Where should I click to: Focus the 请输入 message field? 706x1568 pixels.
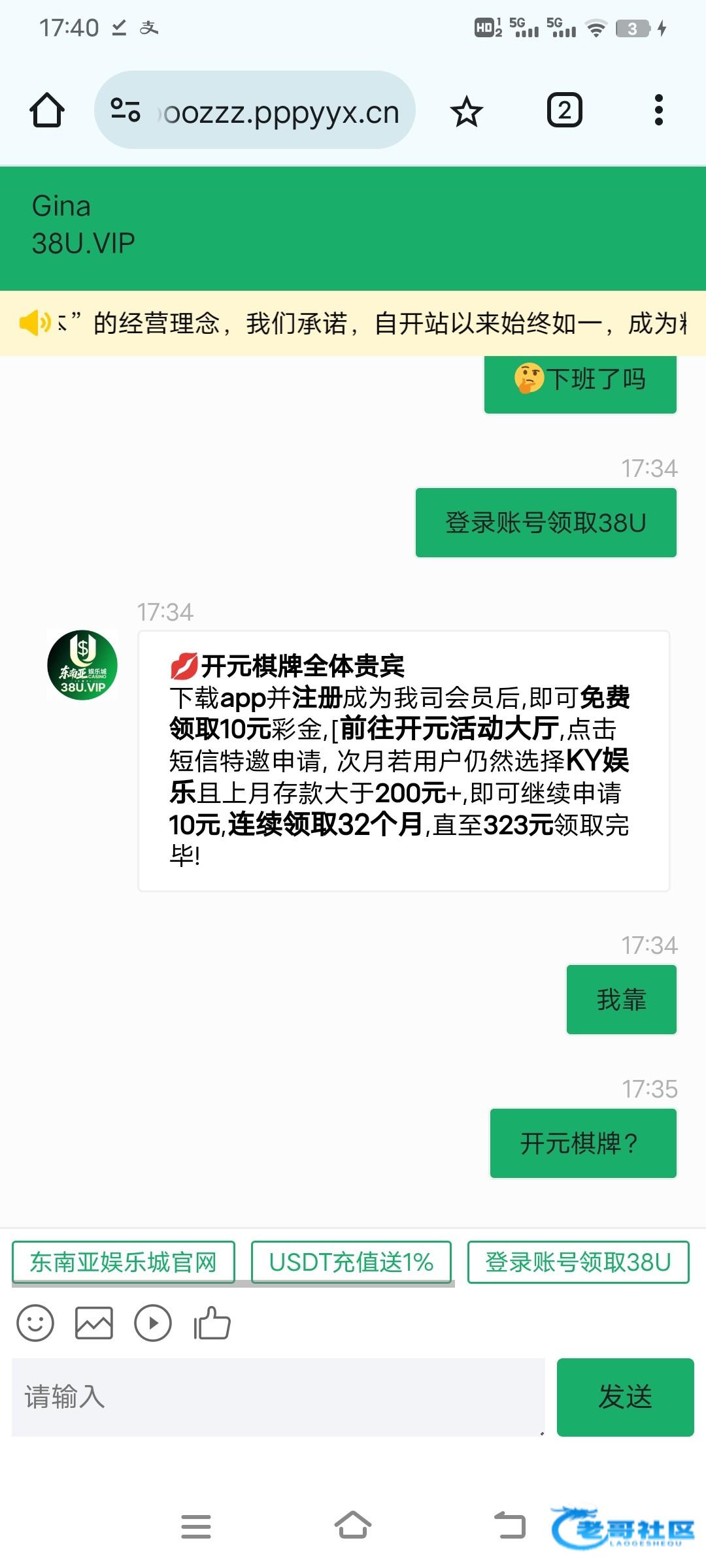(278, 1397)
